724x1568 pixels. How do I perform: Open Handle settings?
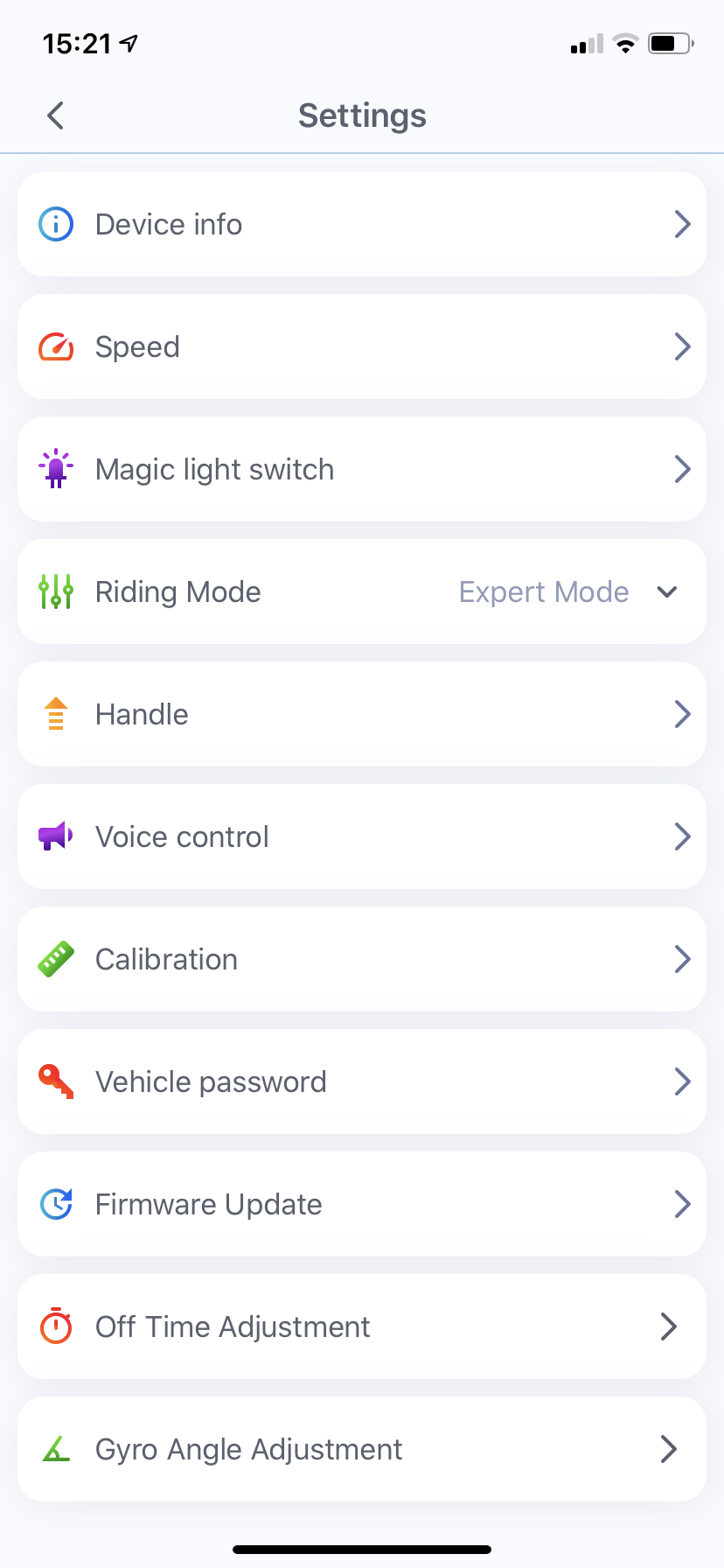pos(362,714)
